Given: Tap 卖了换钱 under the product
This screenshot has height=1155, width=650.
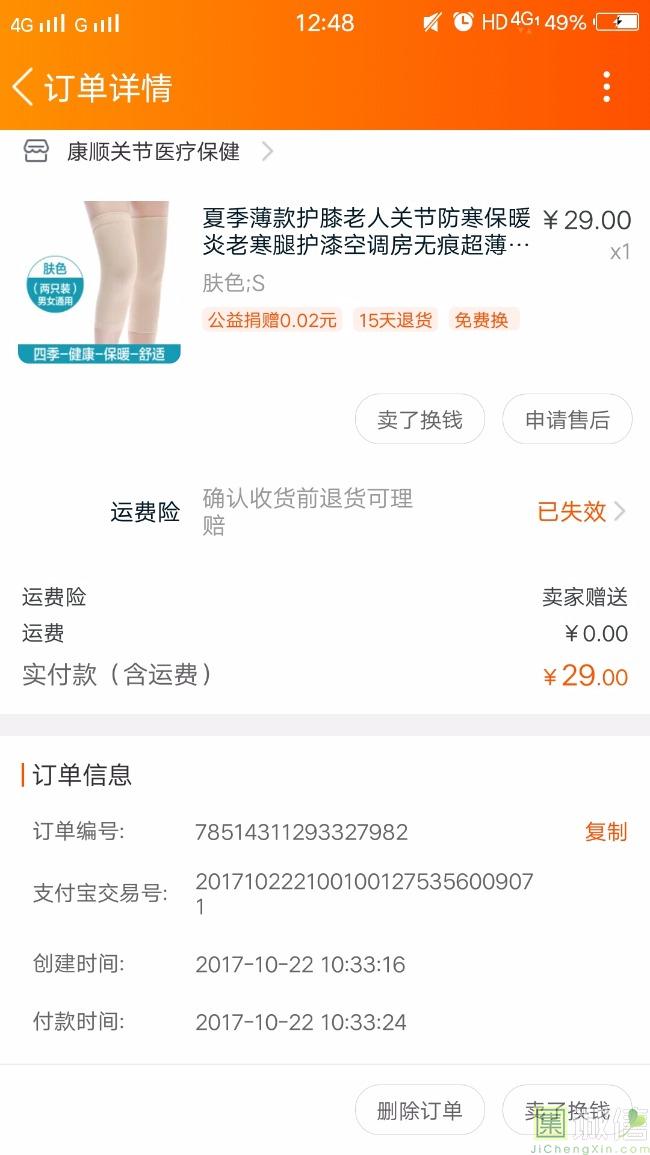Looking at the screenshot, I should (x=420, y=420).
